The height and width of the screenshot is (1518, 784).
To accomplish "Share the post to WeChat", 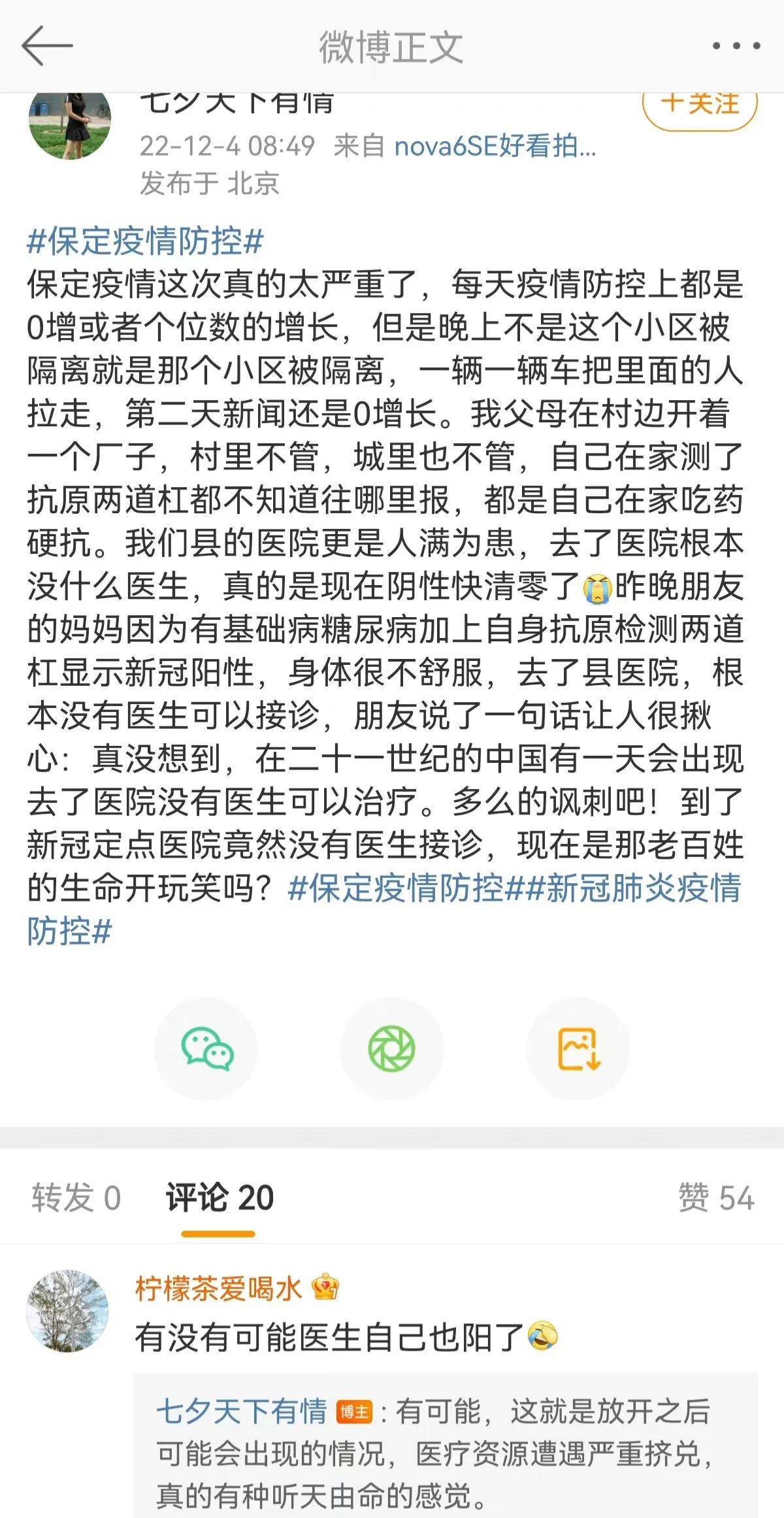I will [x=206, y=1049].
